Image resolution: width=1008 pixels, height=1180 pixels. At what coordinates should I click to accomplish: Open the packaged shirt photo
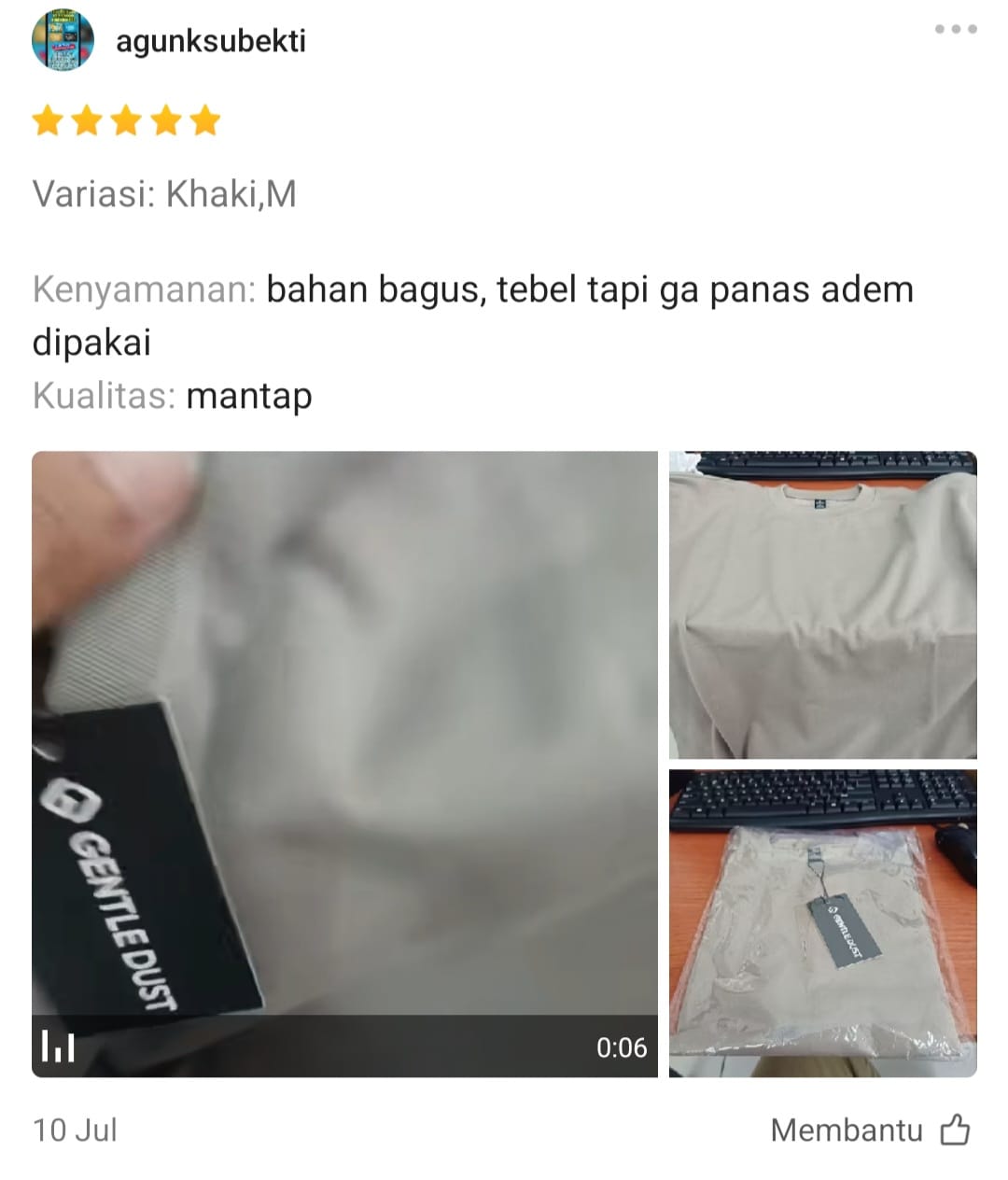pyautogui.click(x=822, y=923)
